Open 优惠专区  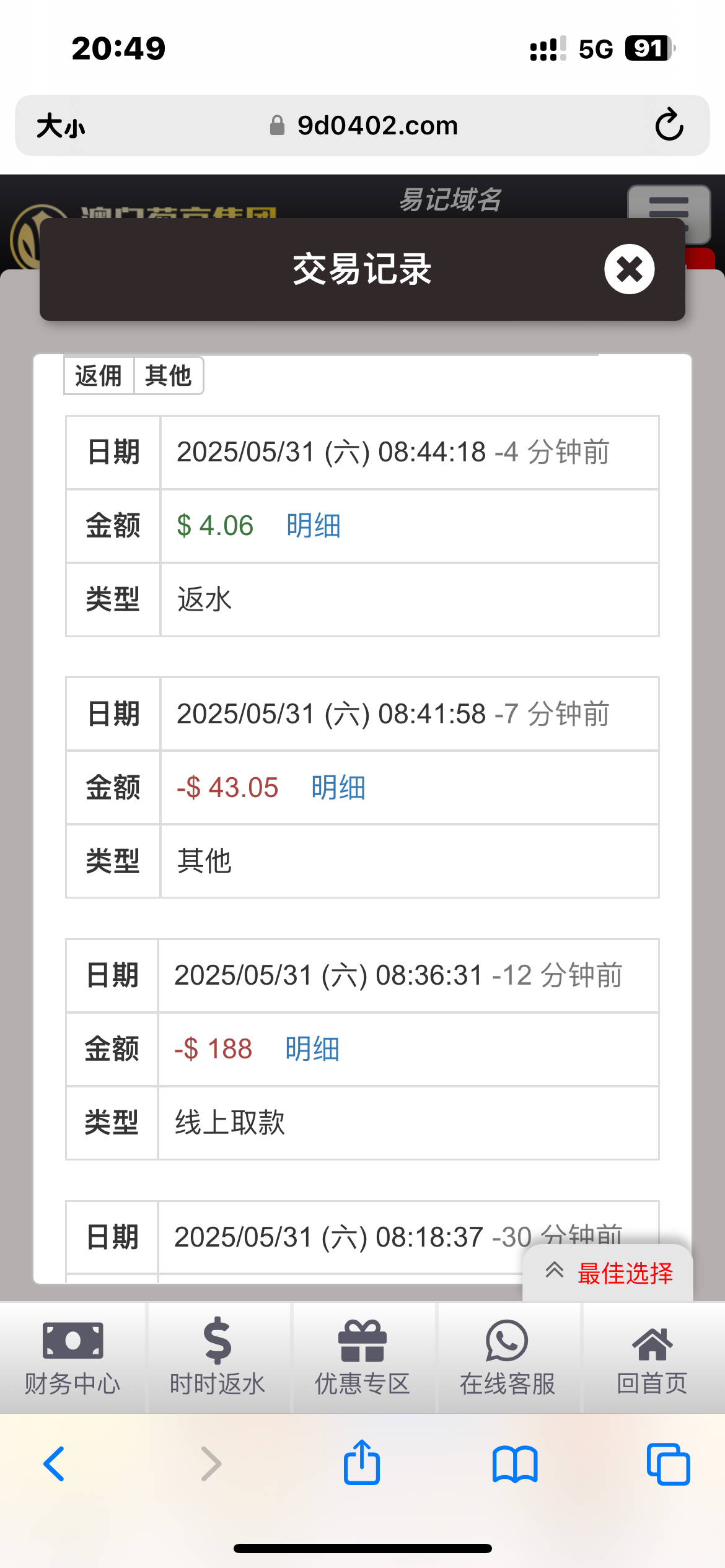pos(362,1357)
